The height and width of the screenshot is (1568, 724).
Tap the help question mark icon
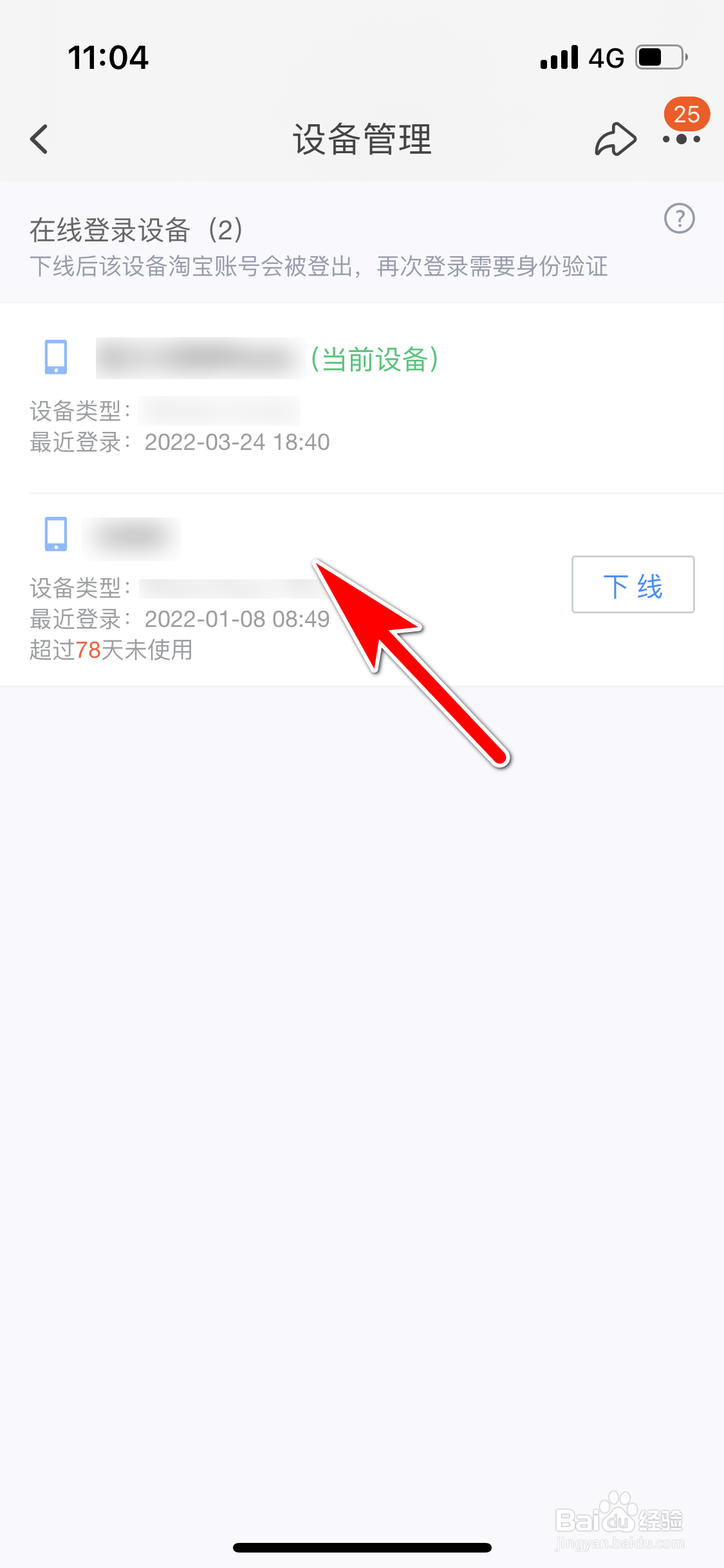pos(680,219)
